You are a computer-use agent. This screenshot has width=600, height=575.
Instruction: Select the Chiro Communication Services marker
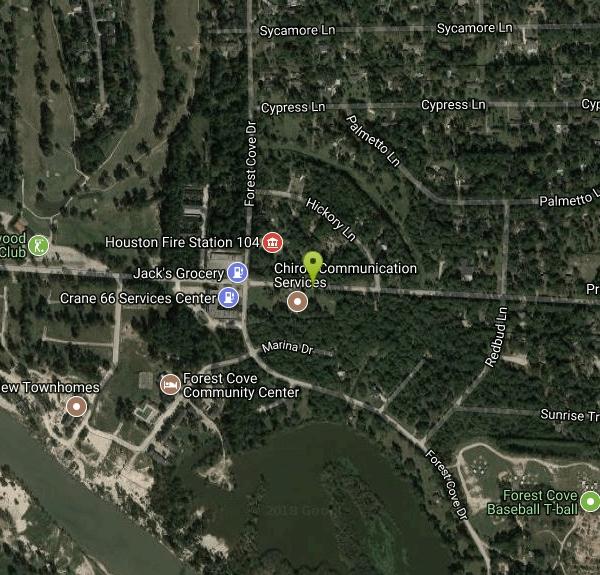[297, 301]
